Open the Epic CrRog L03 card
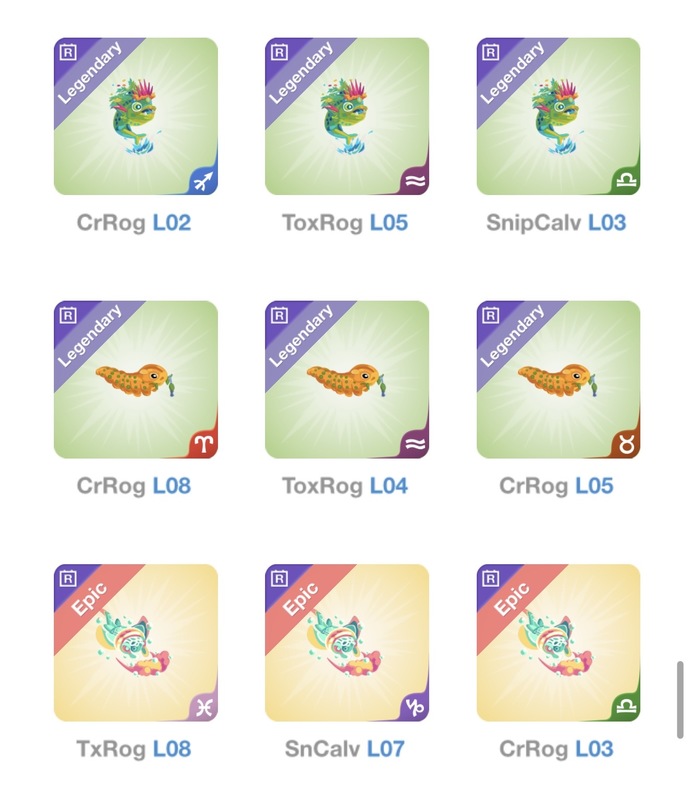 [x=558, y=642]
